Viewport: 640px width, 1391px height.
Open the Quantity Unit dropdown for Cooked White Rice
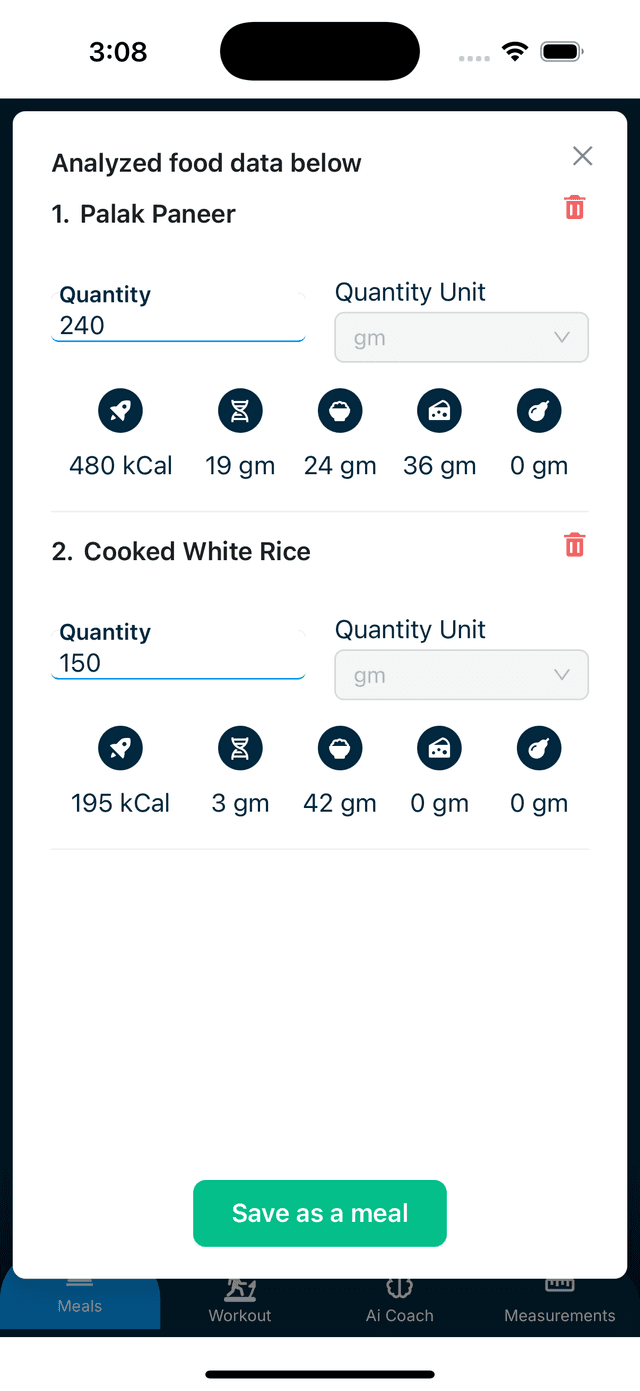point(461,676)
